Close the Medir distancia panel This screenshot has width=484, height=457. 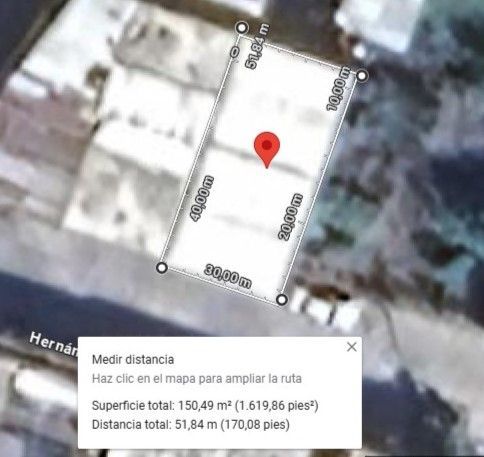tap(352, 347)
